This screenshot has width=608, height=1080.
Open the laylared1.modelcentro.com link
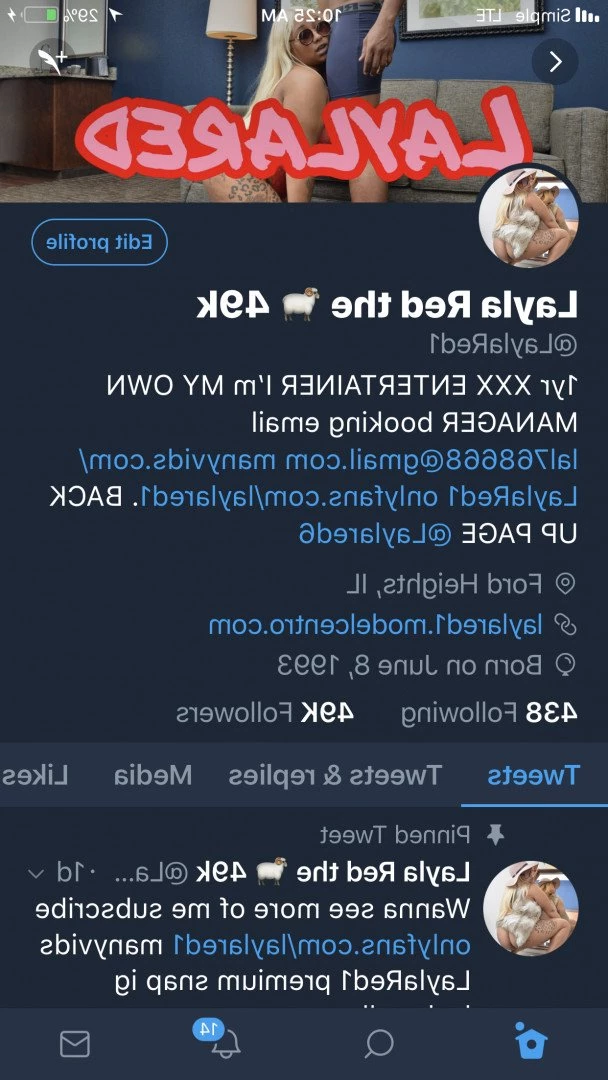(375, 626)
